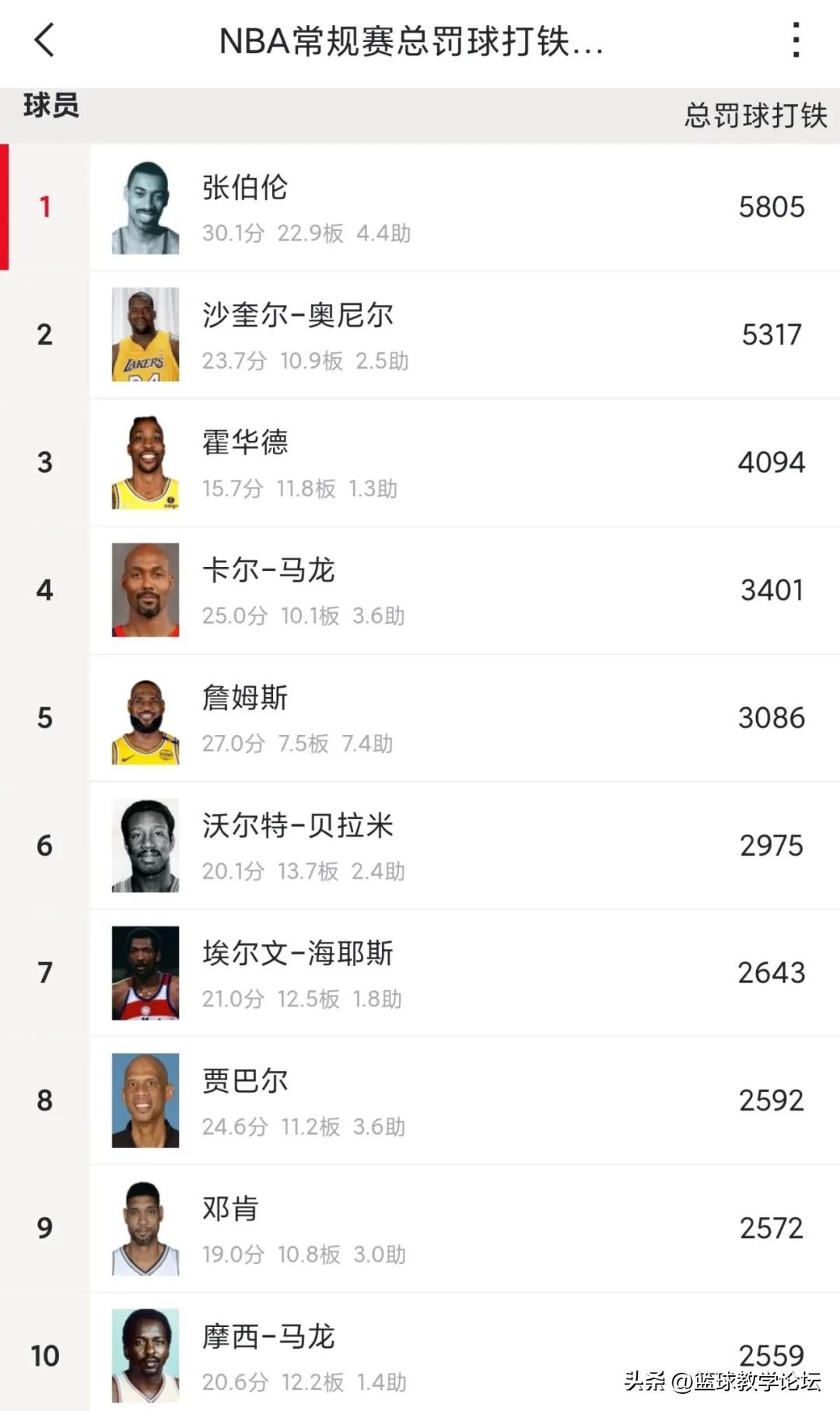840x1411 pixels.
Task: Go back using the top-left arrow
Action: click(44, 40)
